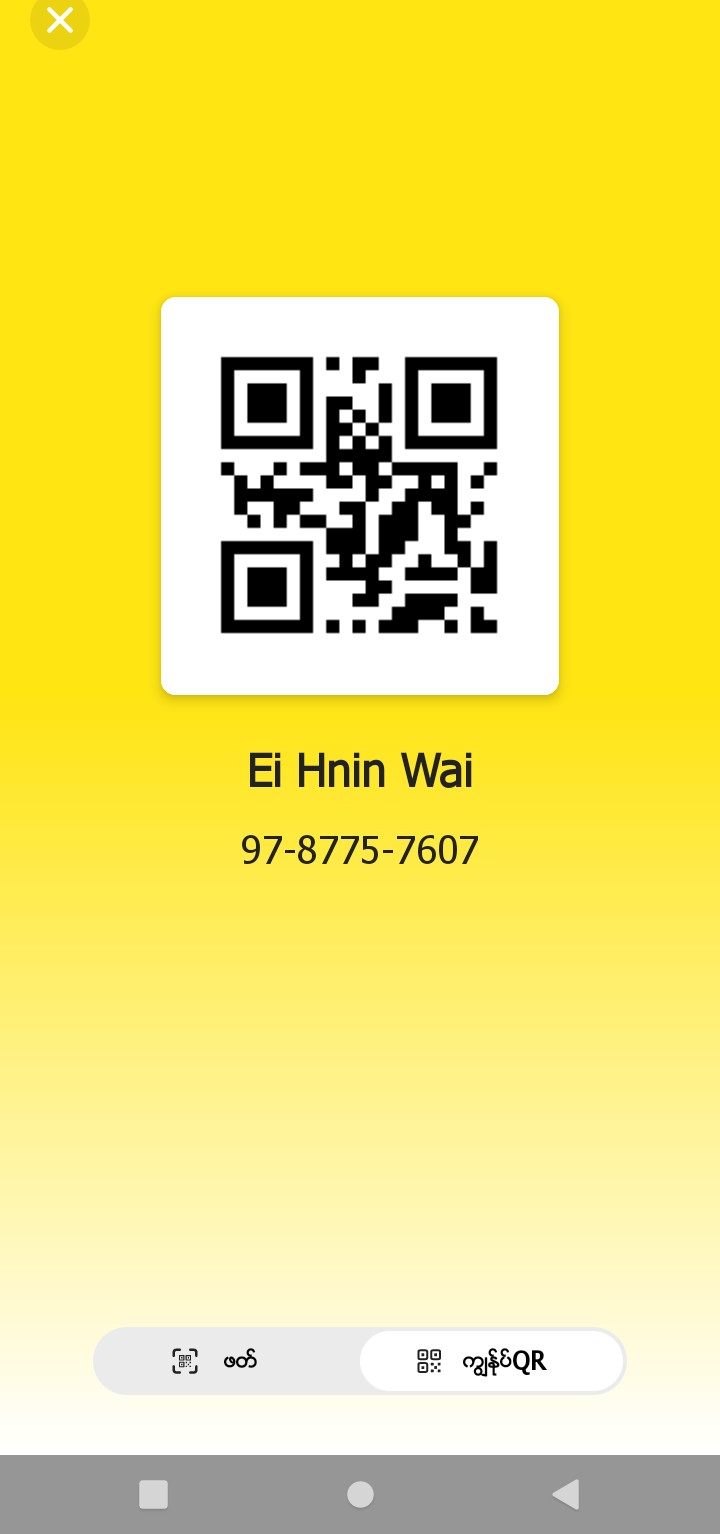
Task: Open the recent apps view
Action: point(153,1494)
